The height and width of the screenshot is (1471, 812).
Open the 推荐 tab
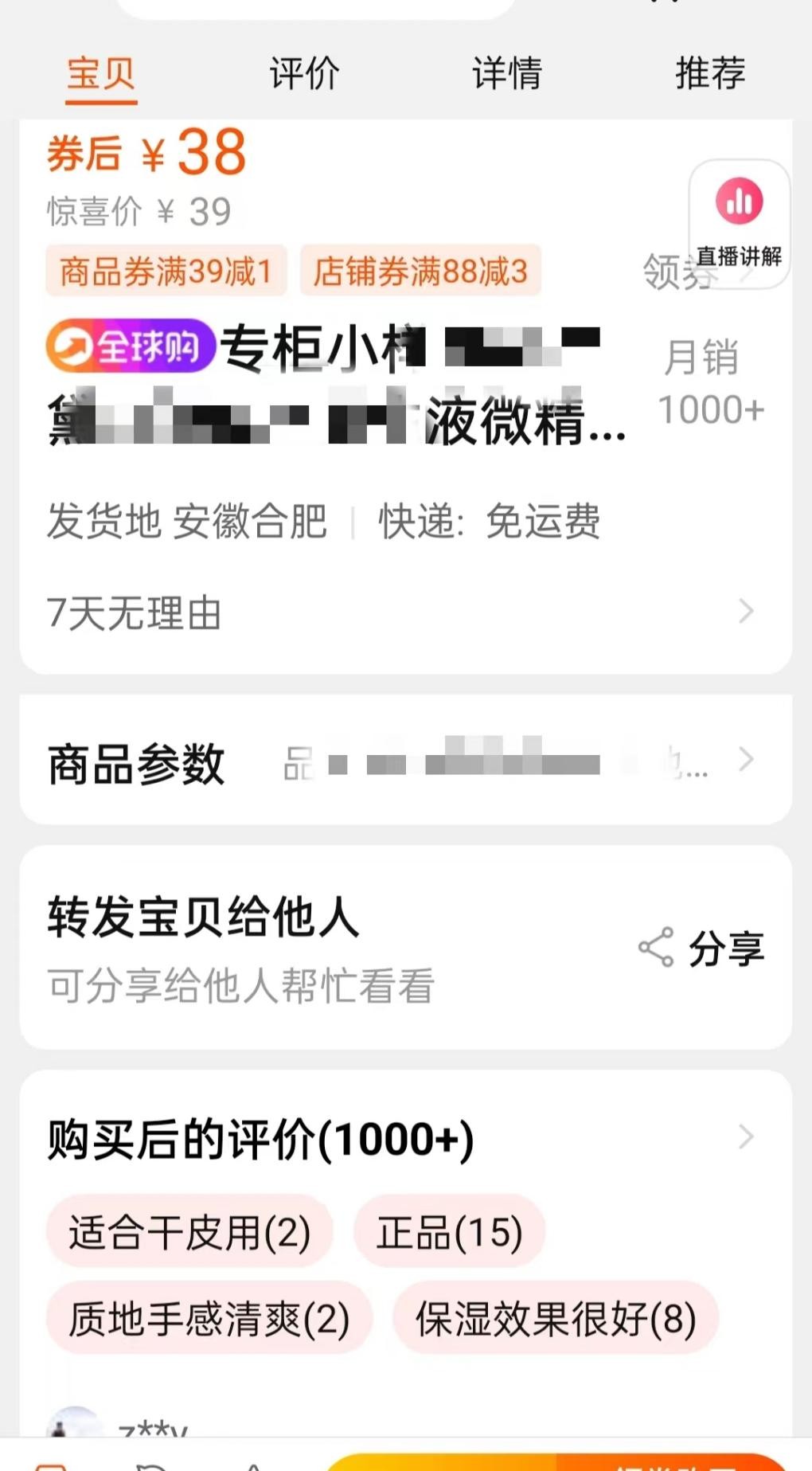(710, 74)
